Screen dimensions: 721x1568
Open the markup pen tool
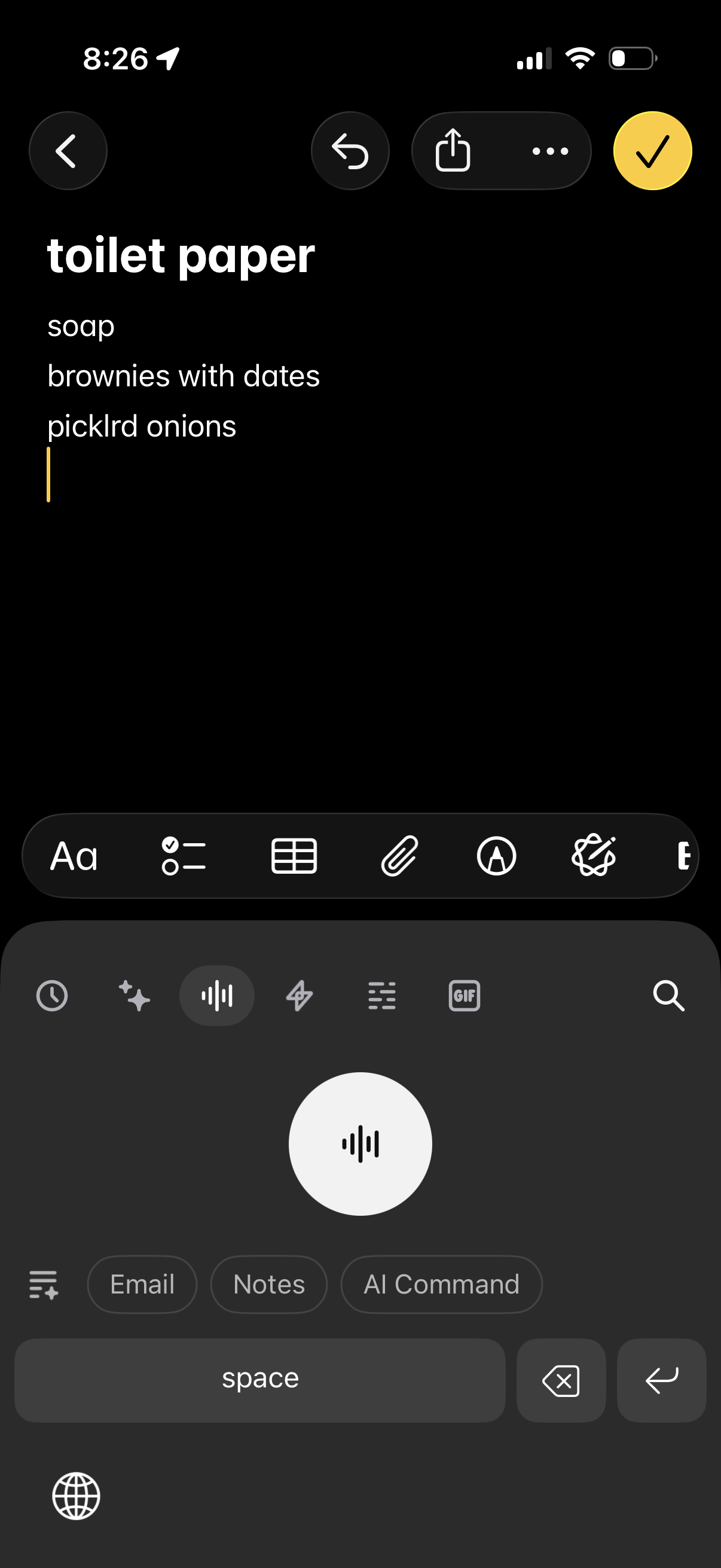coord(496,856)
